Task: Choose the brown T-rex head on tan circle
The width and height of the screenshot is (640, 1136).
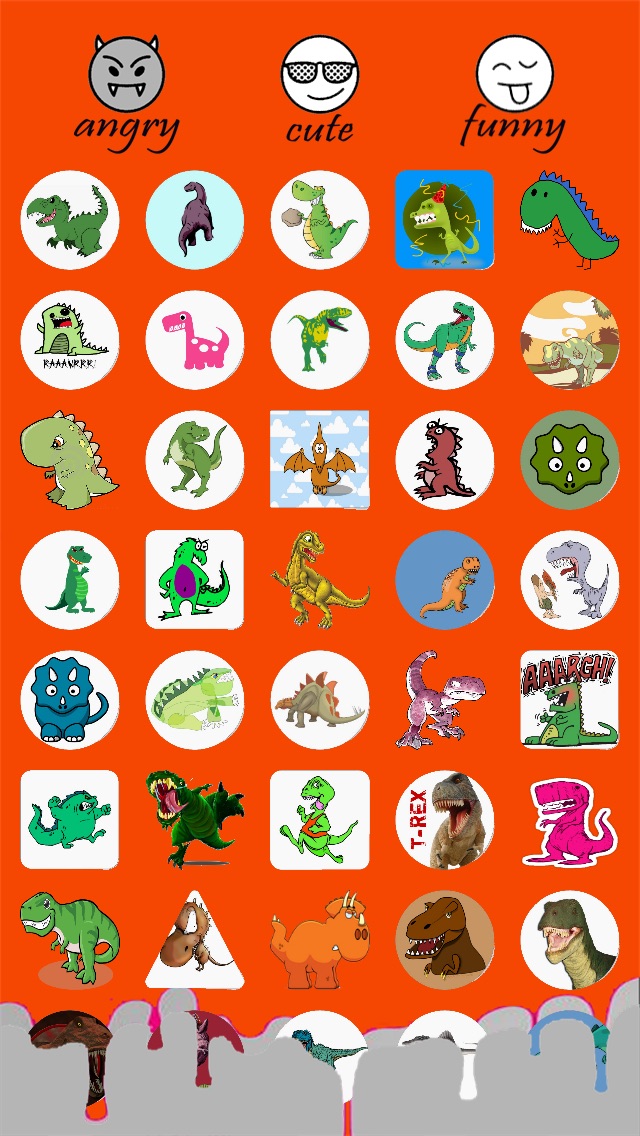Action: (445, 940)
